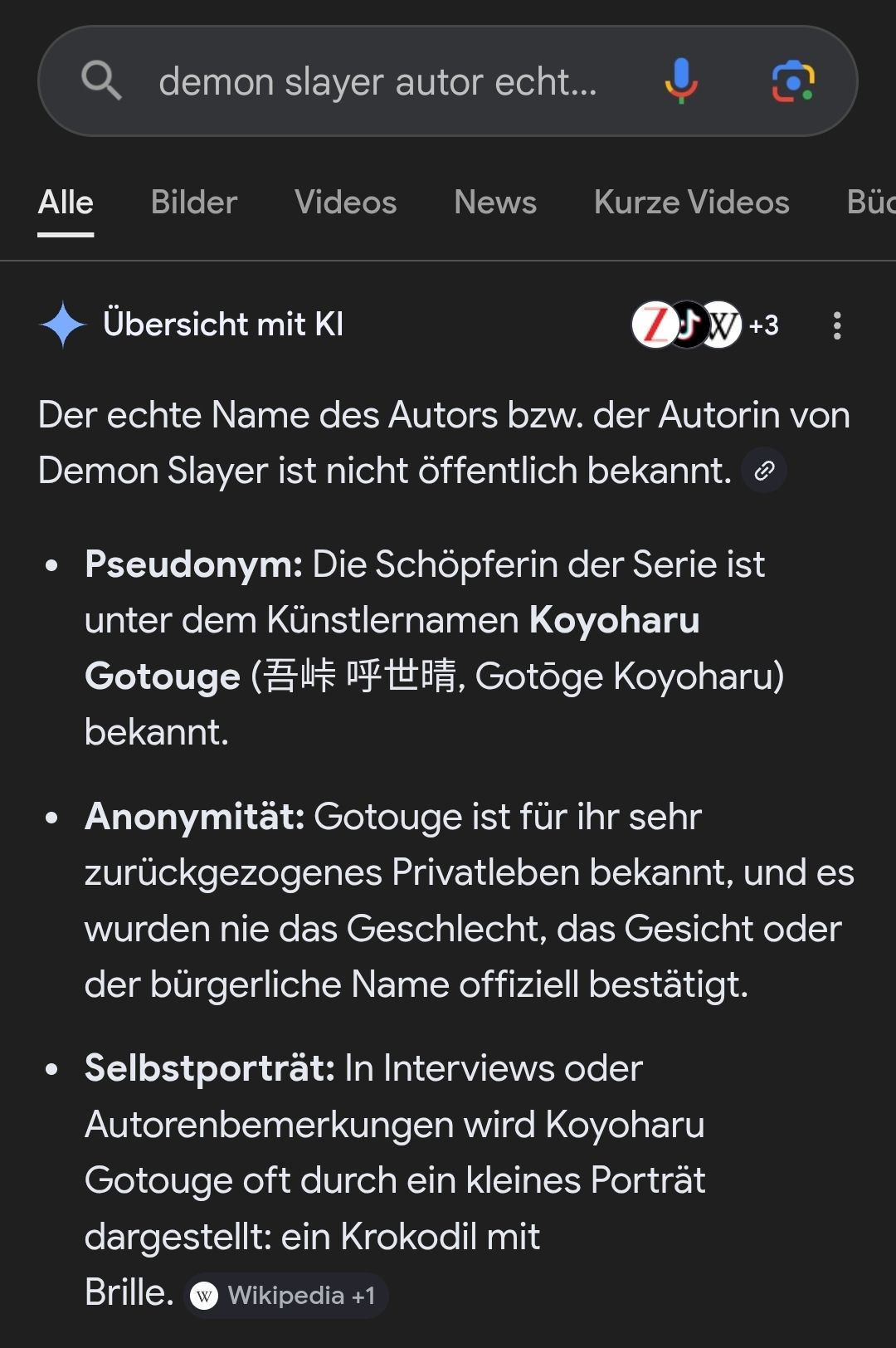896x1348 pixels.
Task: Select the Alle tab
Action: click(x=66, y=203)
